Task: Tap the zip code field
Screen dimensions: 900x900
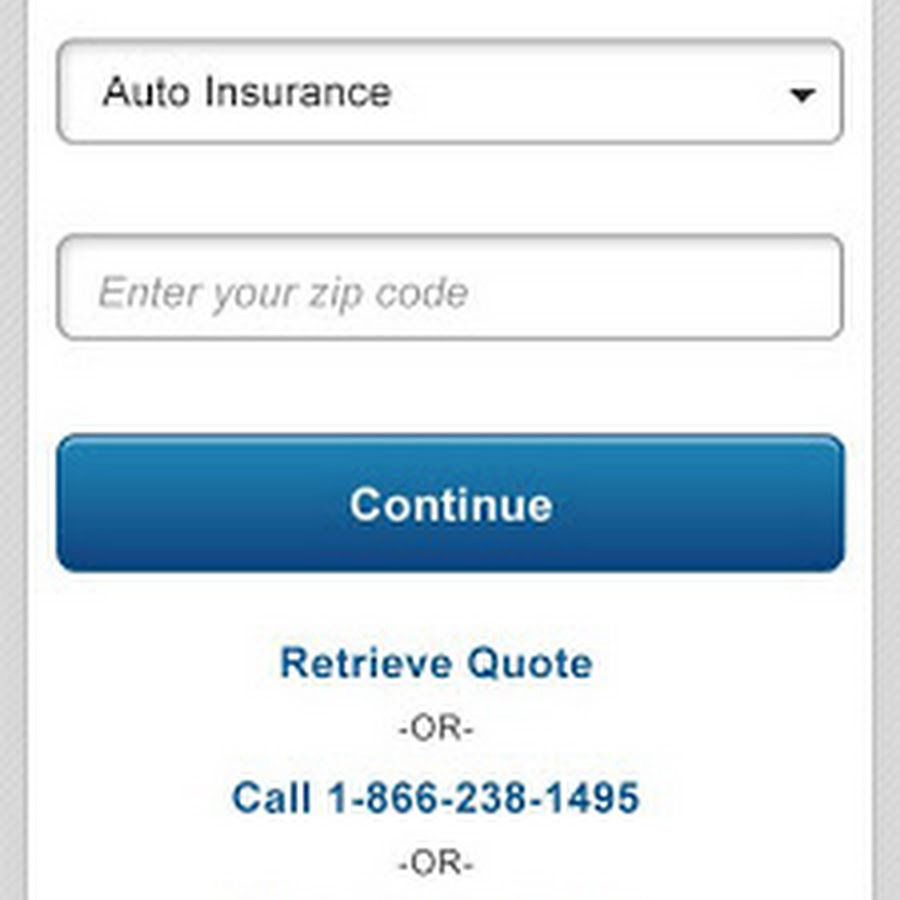Action: pyautogui.click(x=450, y=290)
